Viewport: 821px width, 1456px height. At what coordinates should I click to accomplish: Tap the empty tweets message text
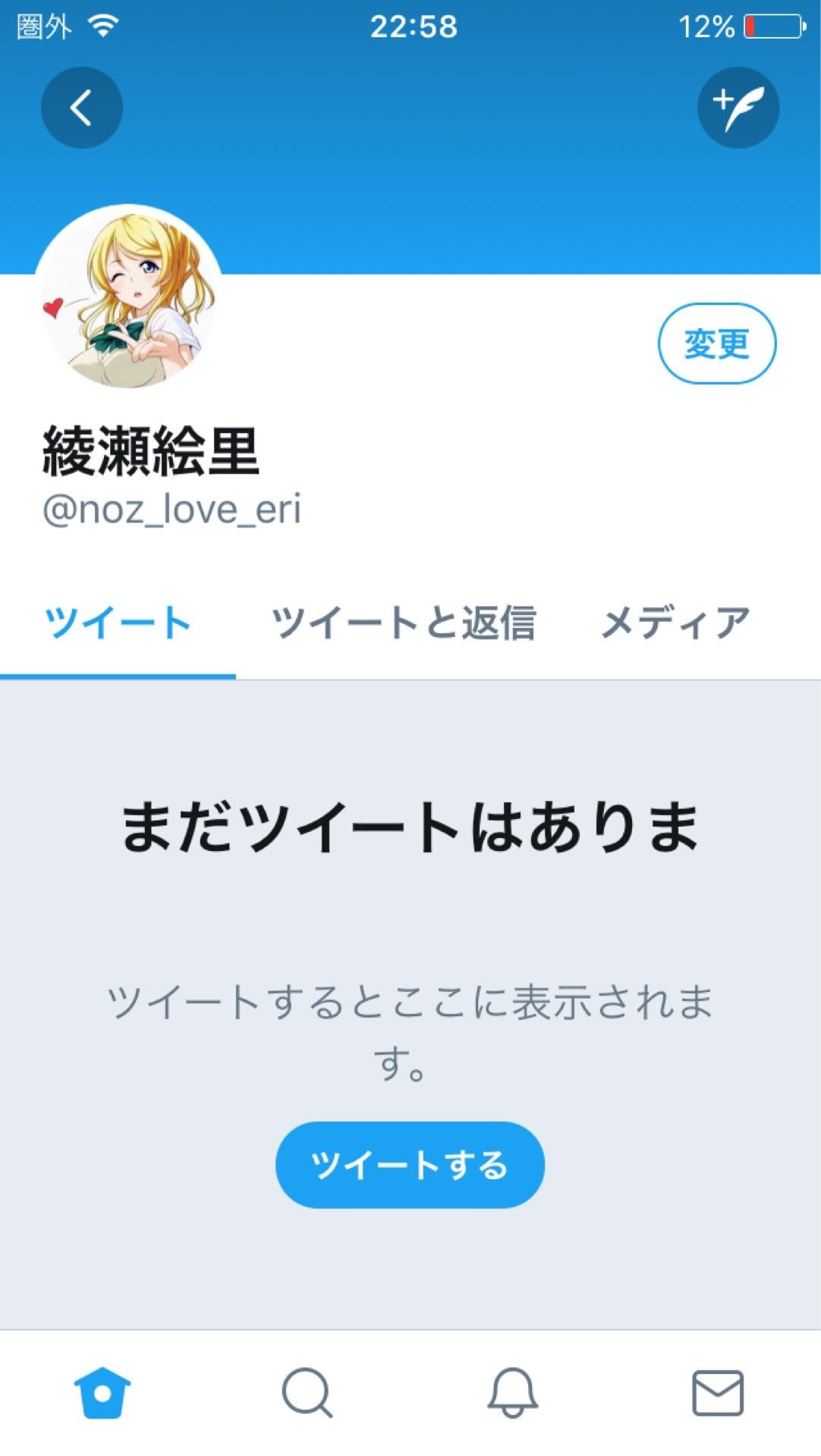coord(410,830)
